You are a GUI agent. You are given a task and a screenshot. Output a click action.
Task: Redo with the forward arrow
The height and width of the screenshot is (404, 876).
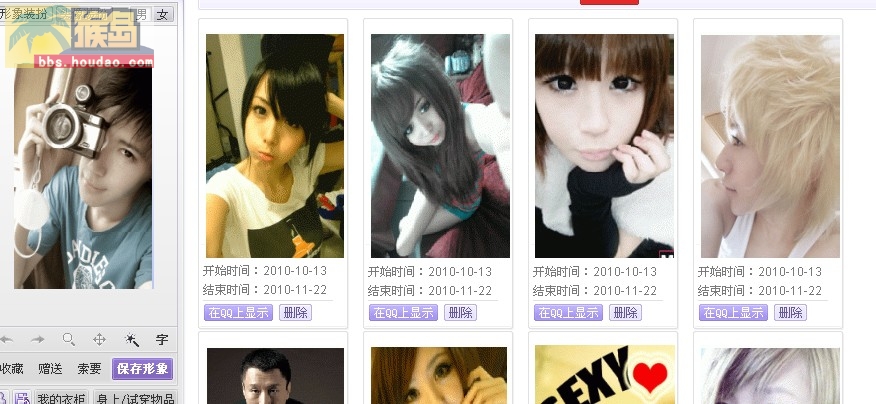[37, 340]
